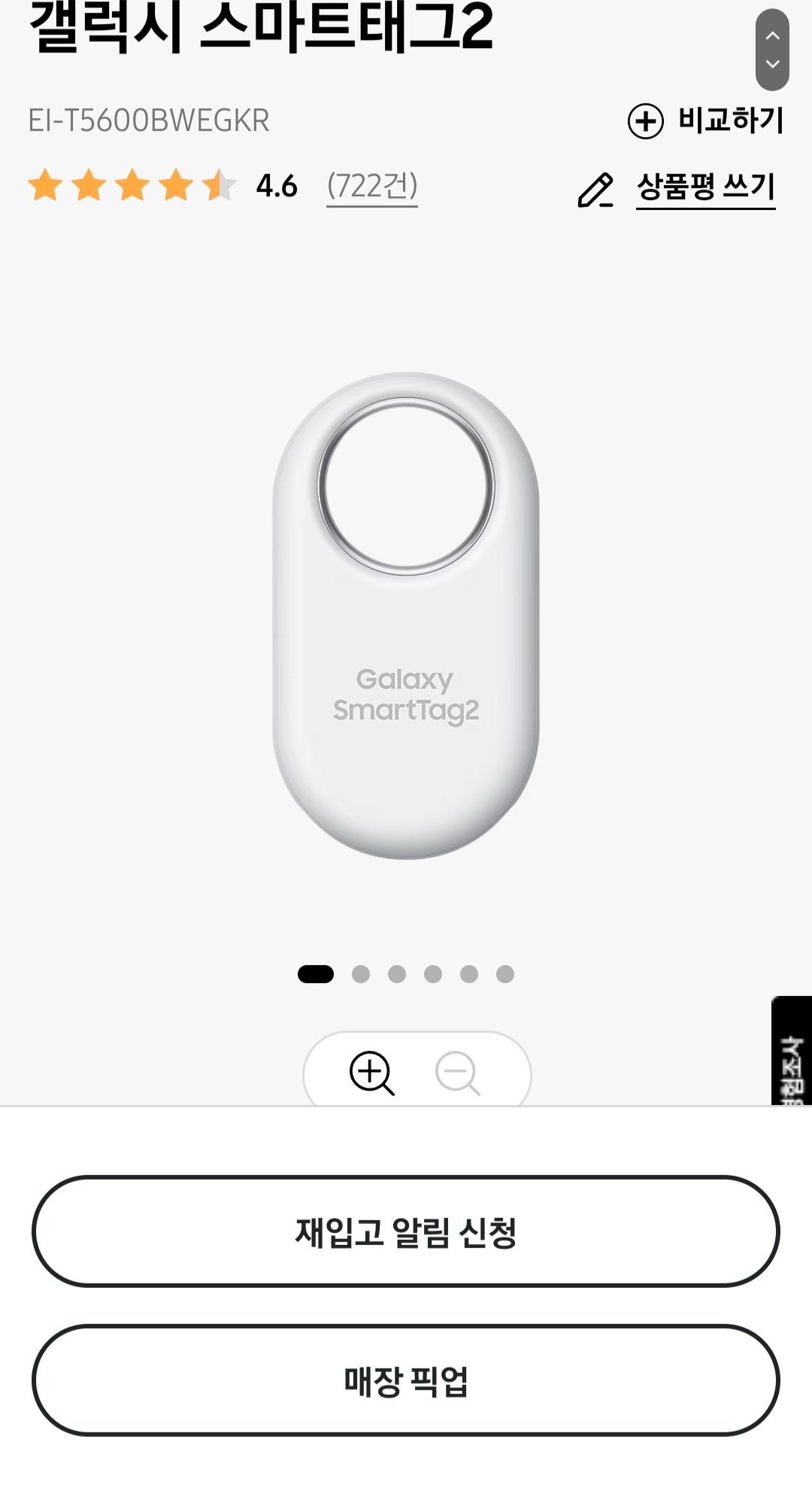
Task: Jump to the second product image dot
Action: [361, 974]
